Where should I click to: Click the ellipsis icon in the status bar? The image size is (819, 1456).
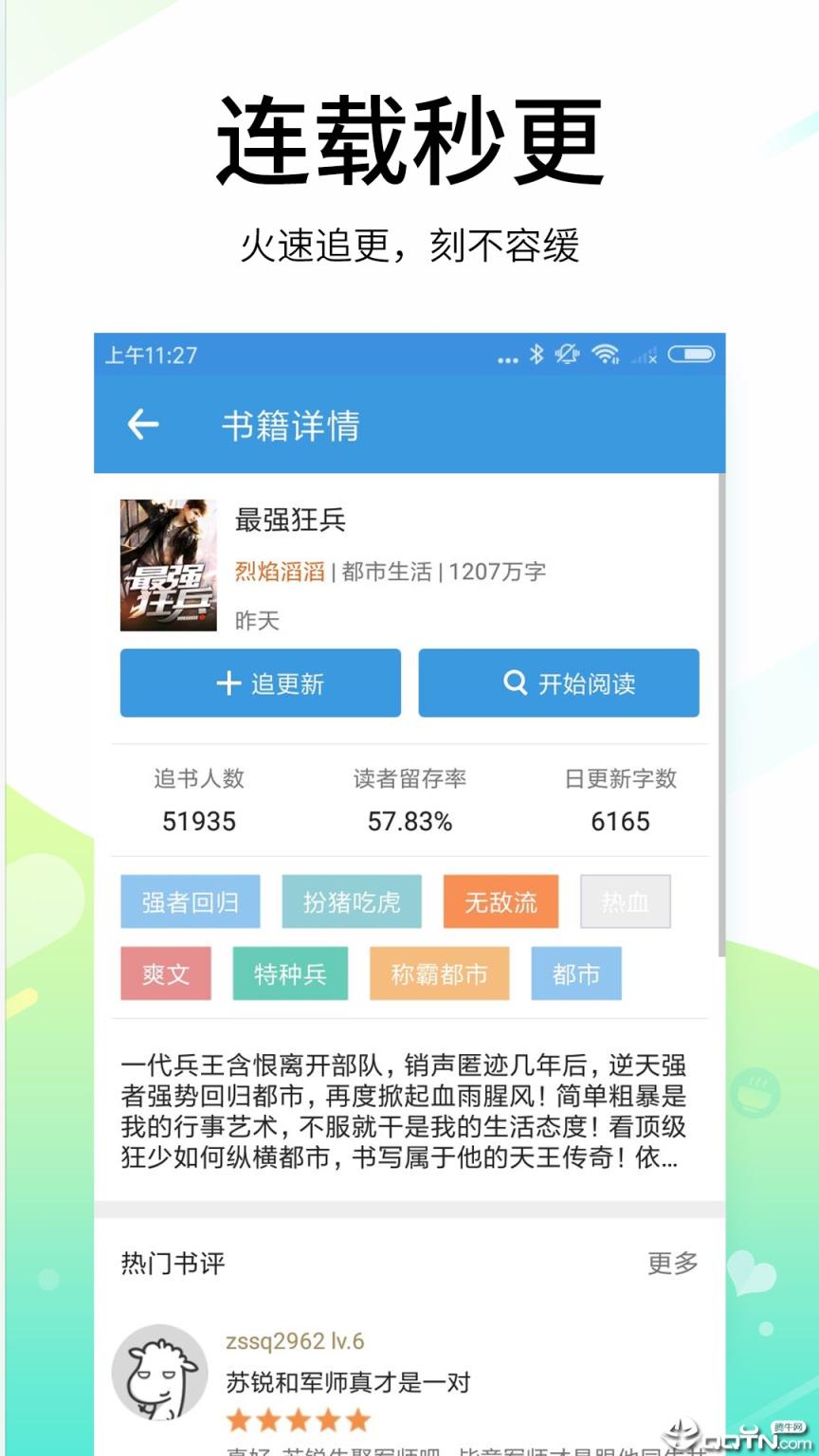pyautogui.click(x=506, y=359)
